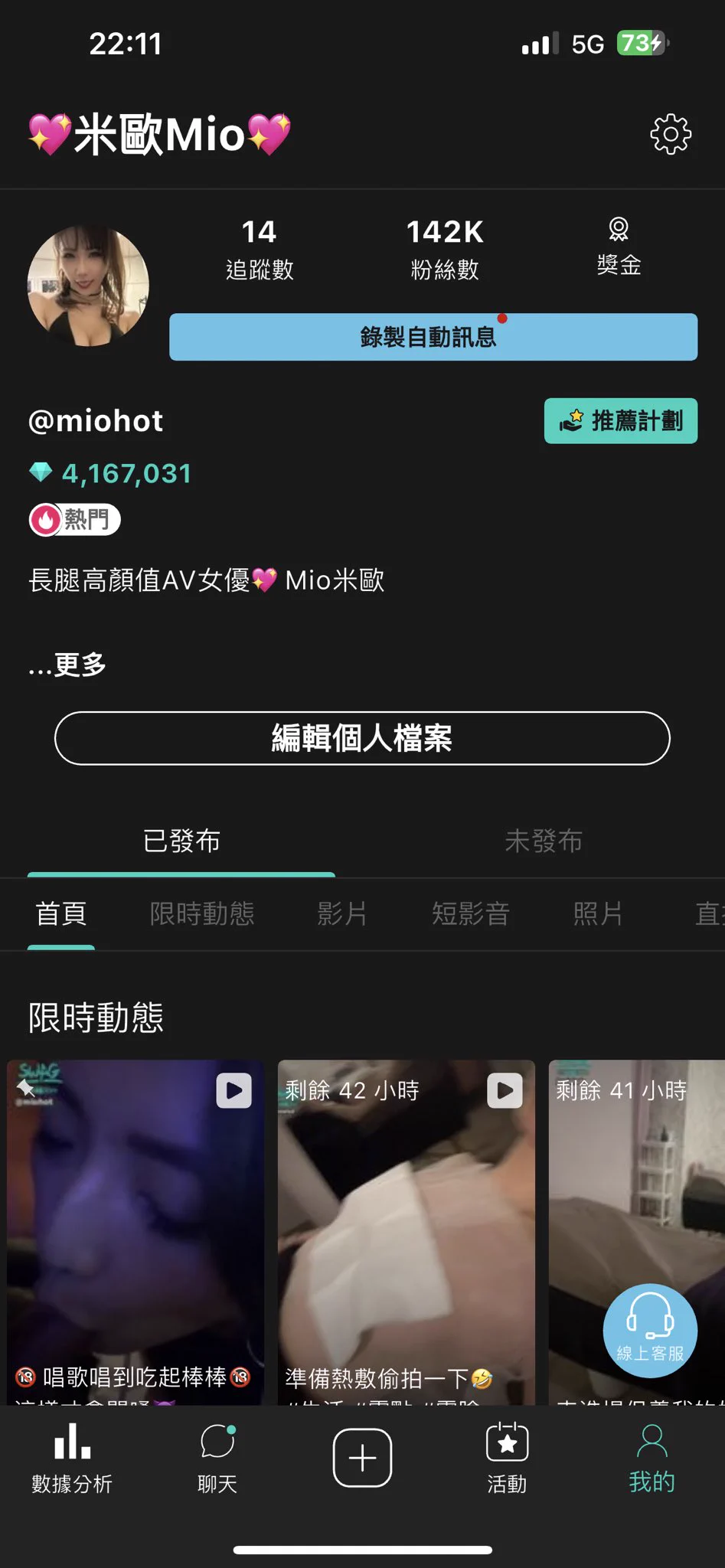Switch to 未發布 tab
Image resolution: width=725 pixels, height=1568 pixels.
[x=544, y=841]
